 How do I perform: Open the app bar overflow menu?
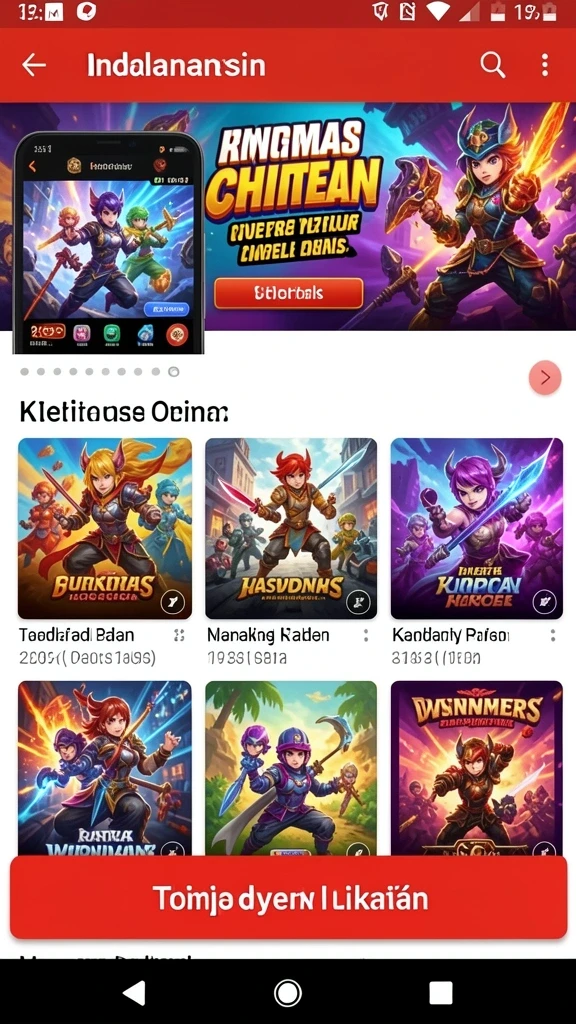(545, 65)
